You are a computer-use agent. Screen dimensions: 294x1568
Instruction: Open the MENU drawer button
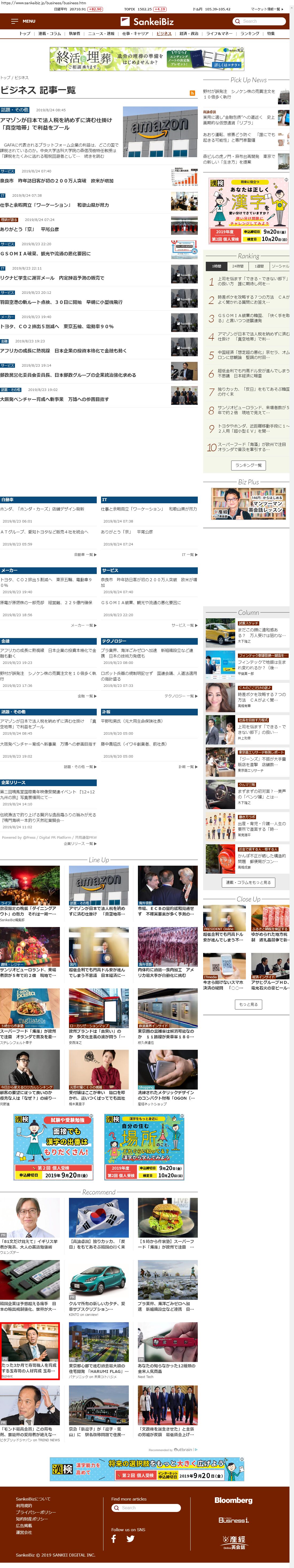[23, 21]
